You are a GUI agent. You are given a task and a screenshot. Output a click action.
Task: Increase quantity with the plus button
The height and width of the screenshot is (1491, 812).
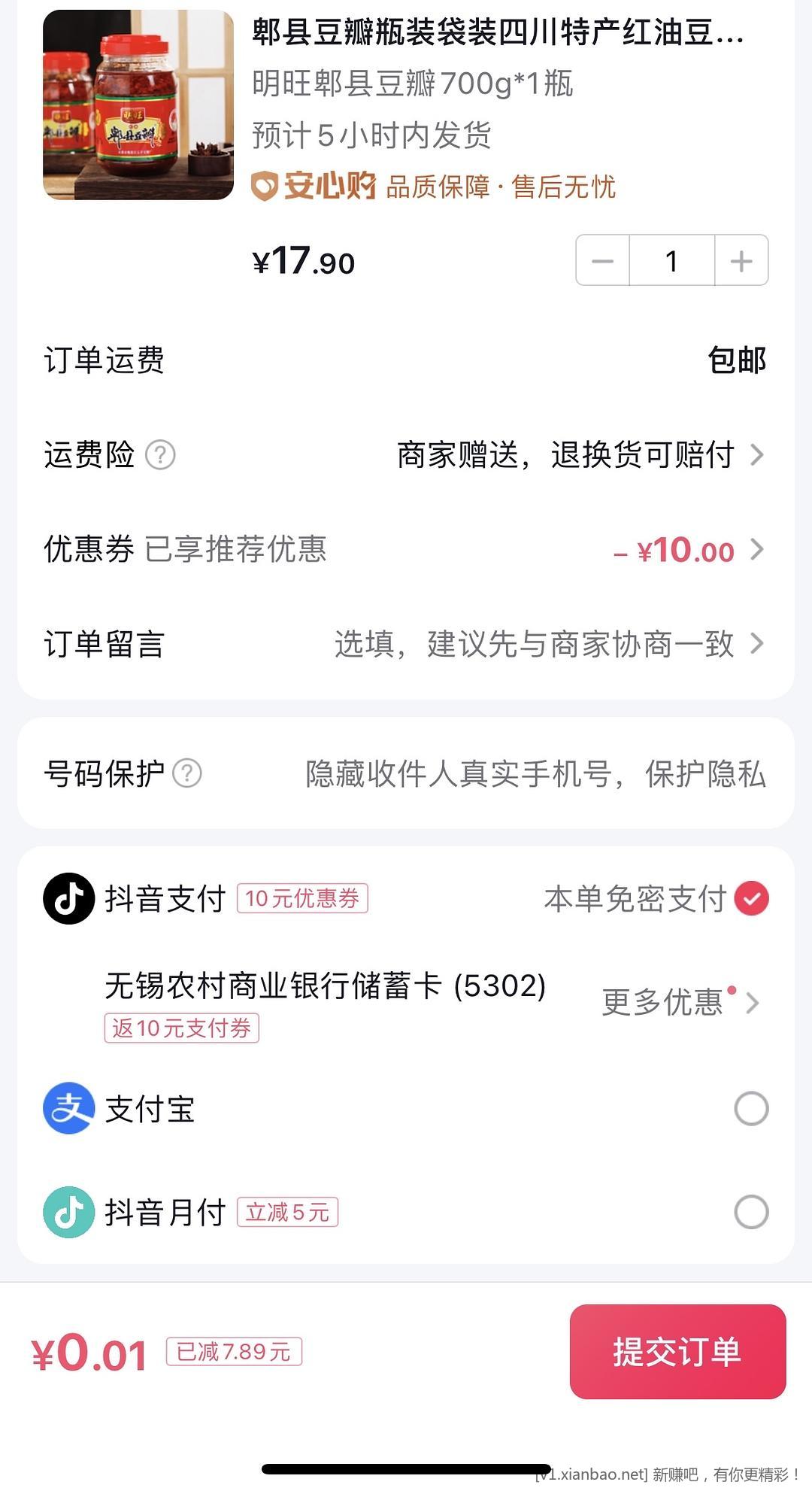point(741,261)
